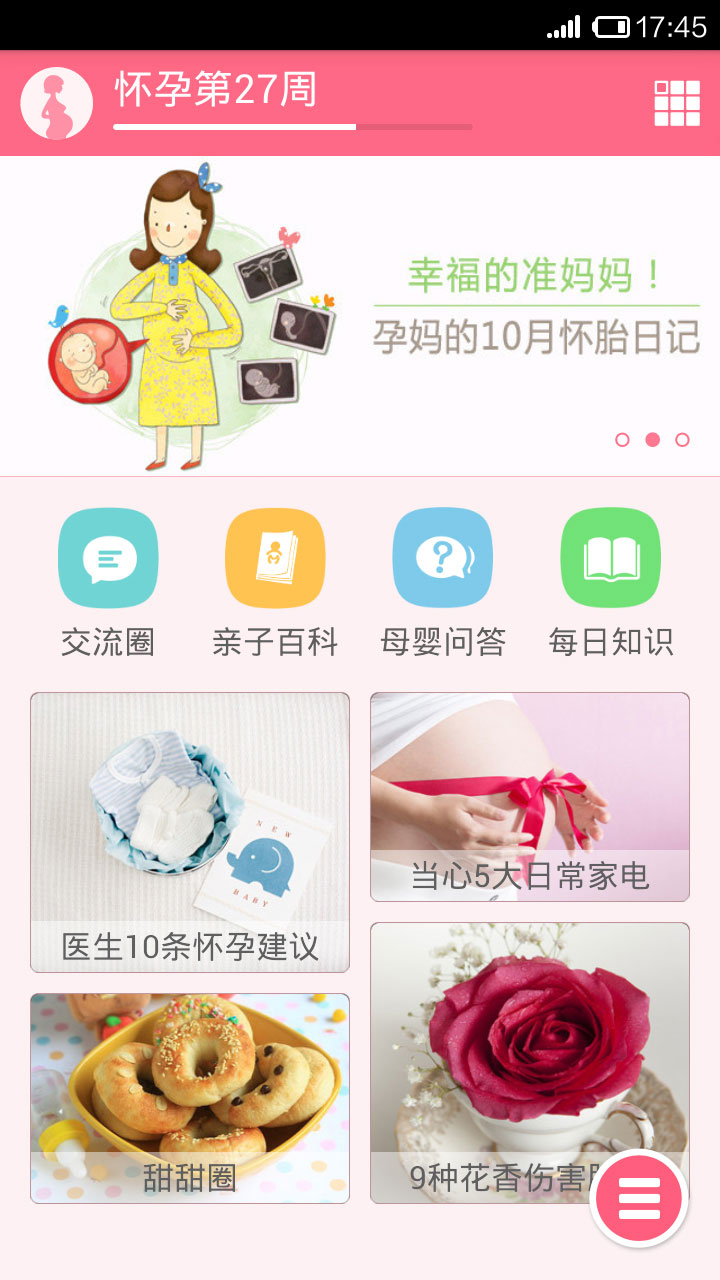720x1280 pixels.
Task: Read 医生10条怀孕建议 article
Action: 190,831
